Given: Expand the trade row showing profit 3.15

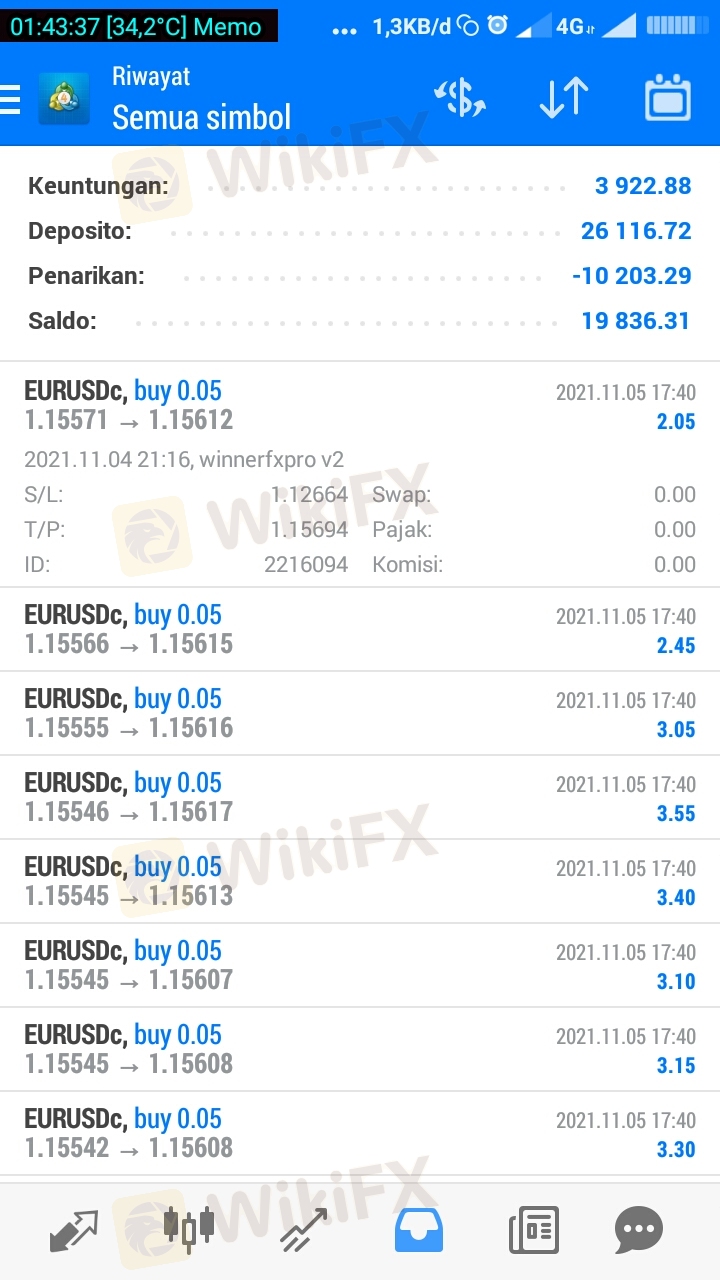Looking at the screenshot, I should coord(360,1049).
